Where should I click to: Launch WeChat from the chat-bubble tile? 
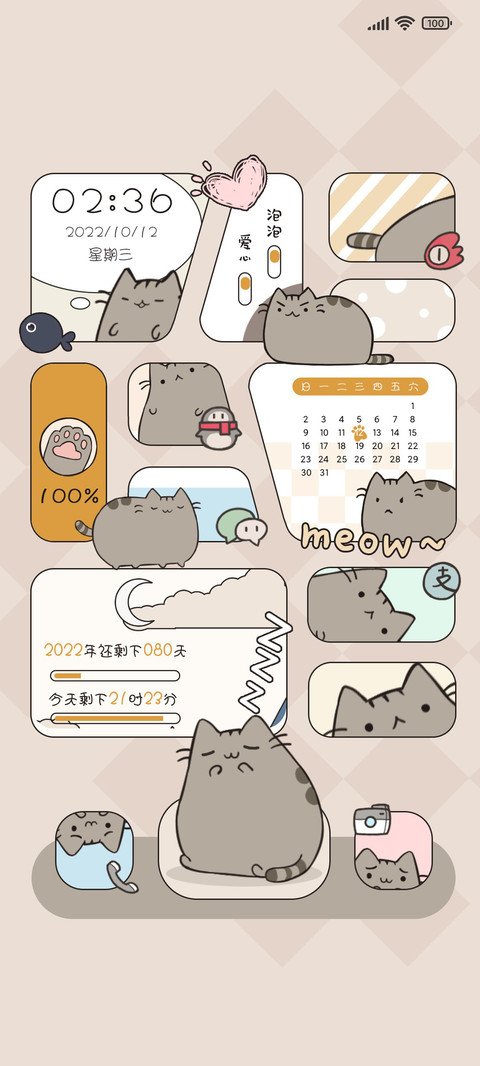190,504
